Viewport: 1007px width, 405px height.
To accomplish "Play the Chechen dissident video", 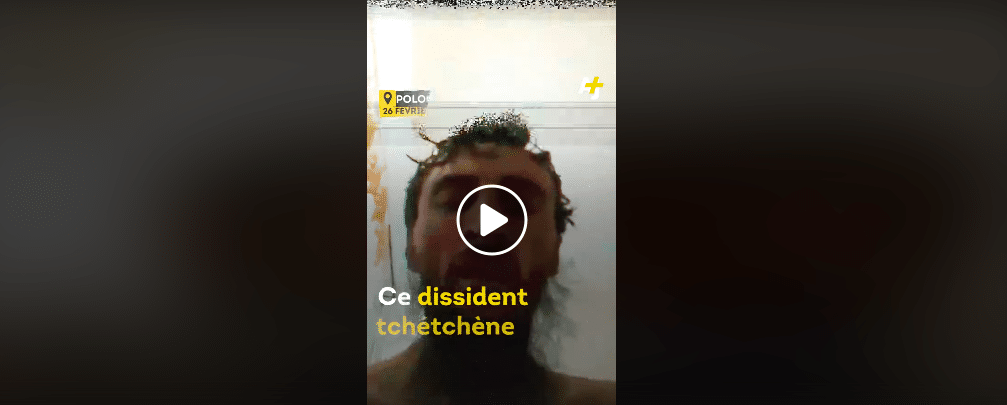I will pos(491,219).
